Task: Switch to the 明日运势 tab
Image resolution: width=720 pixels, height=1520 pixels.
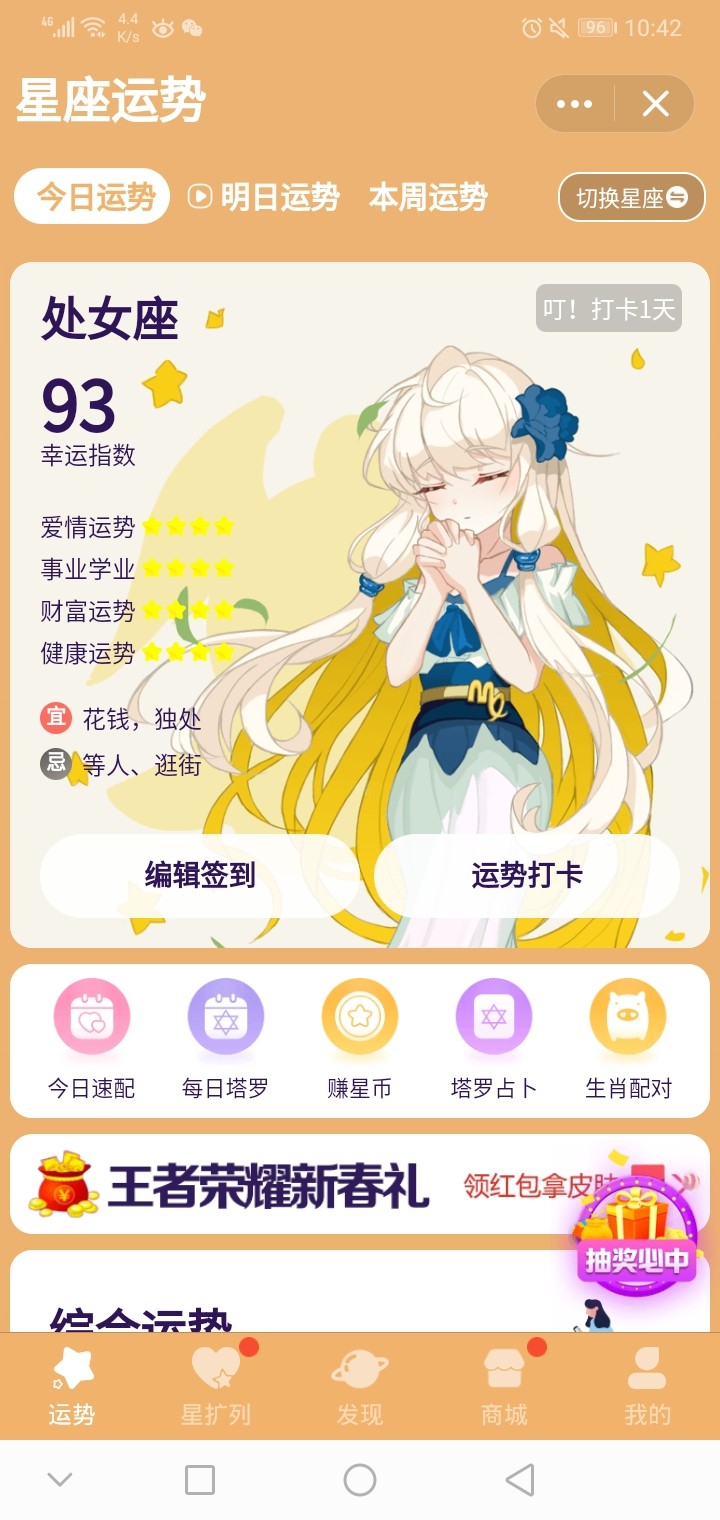Action: pyautogui.click(x=264, y=197)
